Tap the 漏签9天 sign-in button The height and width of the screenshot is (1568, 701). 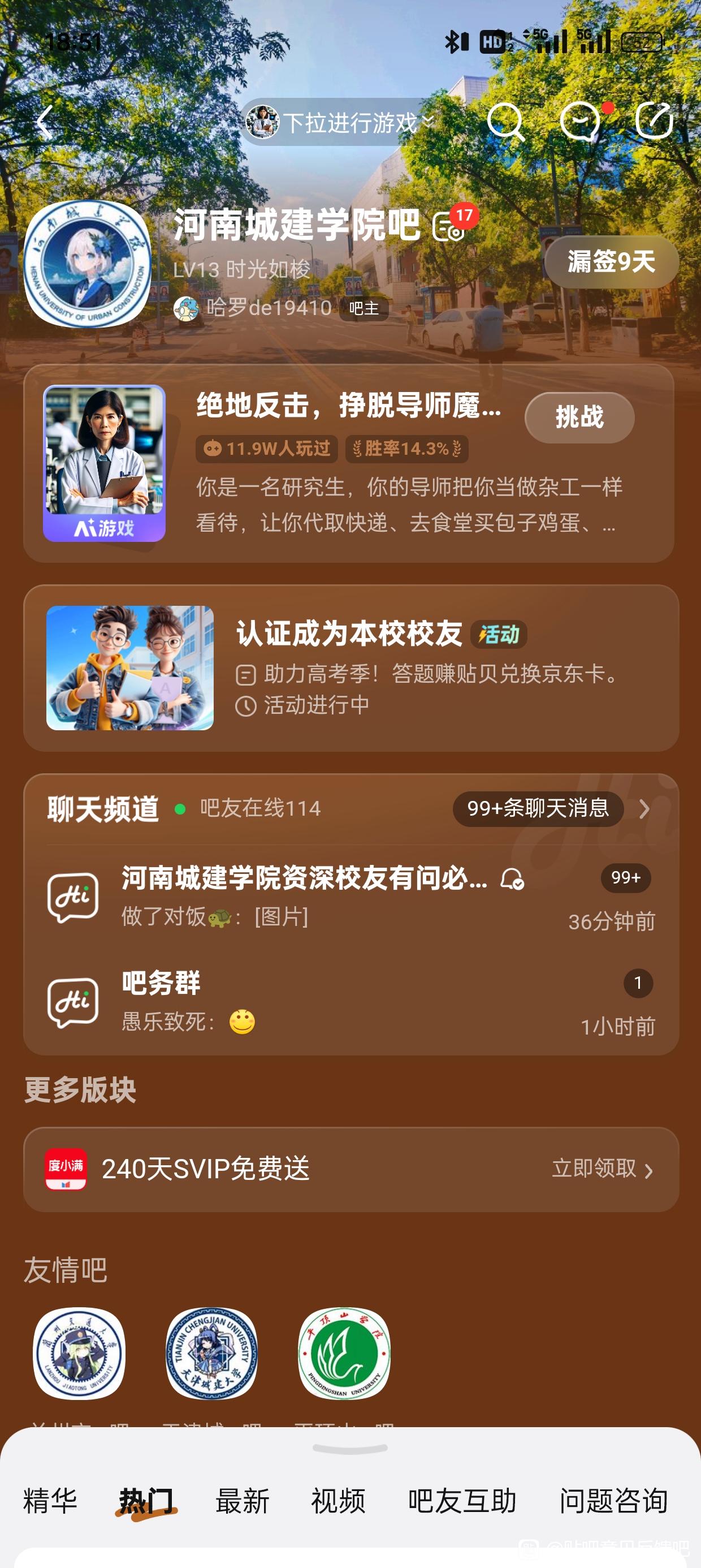(611, 262)
